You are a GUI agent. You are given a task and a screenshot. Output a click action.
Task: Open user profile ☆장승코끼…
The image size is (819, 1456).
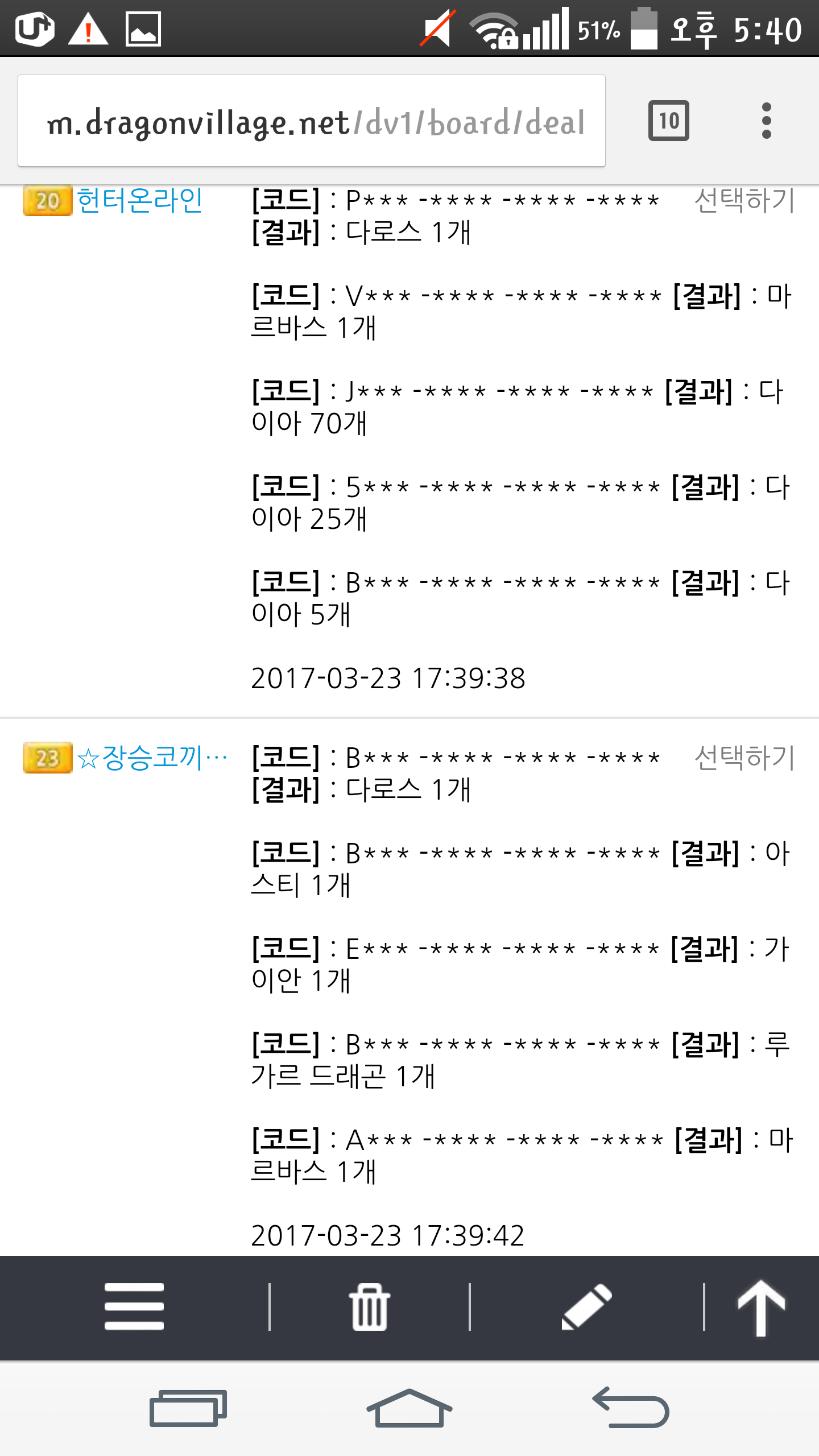pos(152,758)
